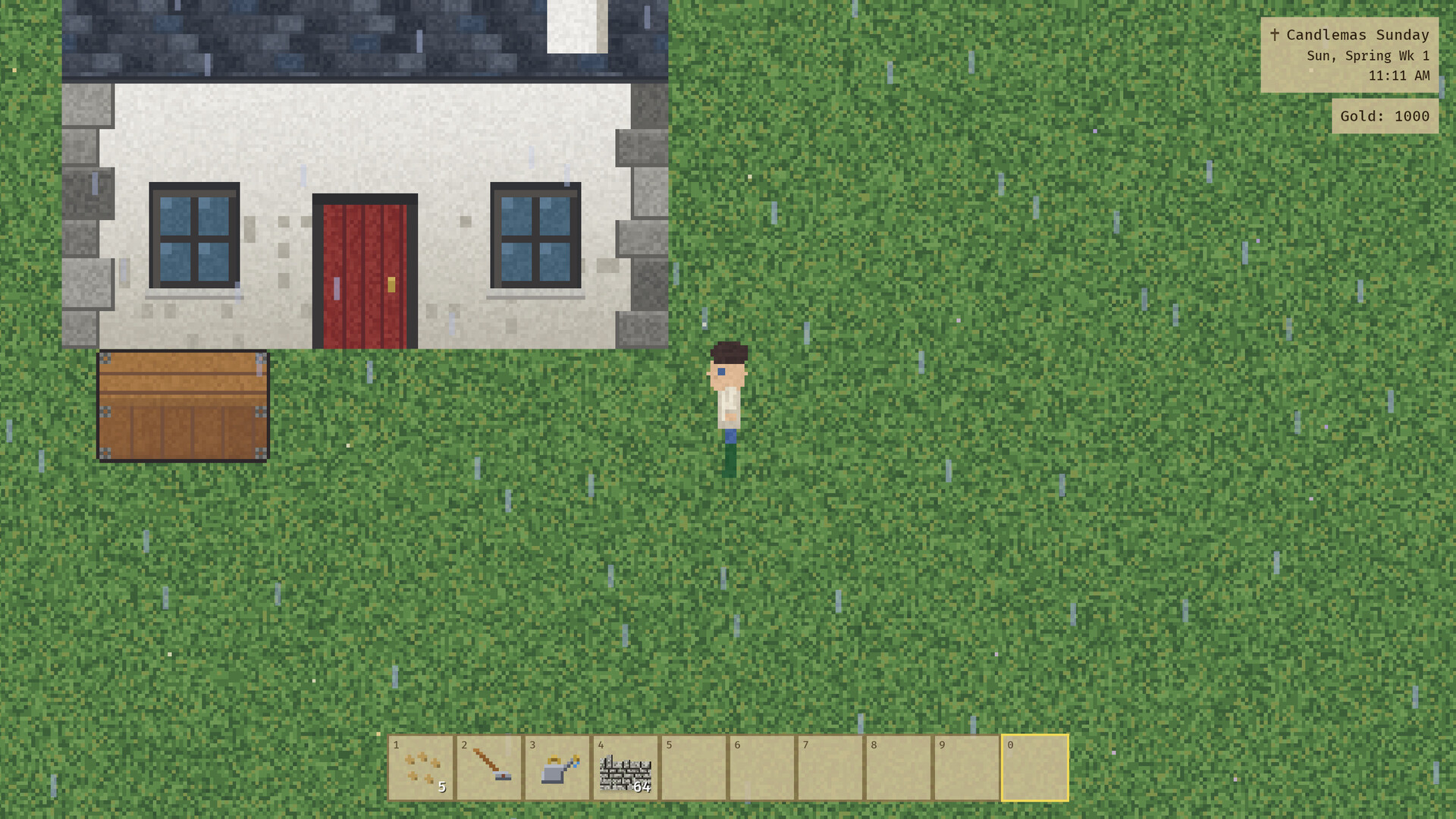Tap empty hotbar slot 7
Viewport: 1456px width, 819px height.
pos(830,767)
